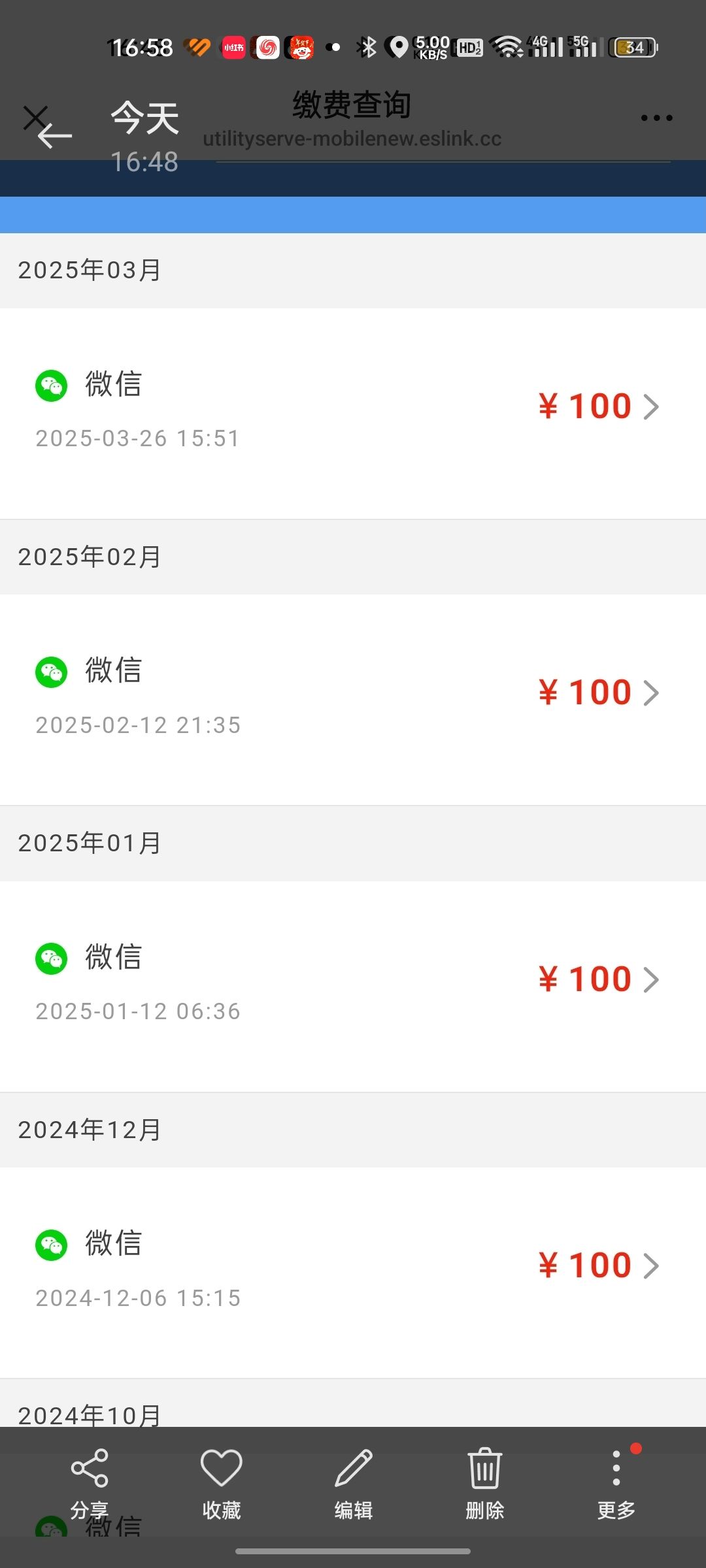Go back using the arrow icon

pyautogui.click(x=54, y=136)
